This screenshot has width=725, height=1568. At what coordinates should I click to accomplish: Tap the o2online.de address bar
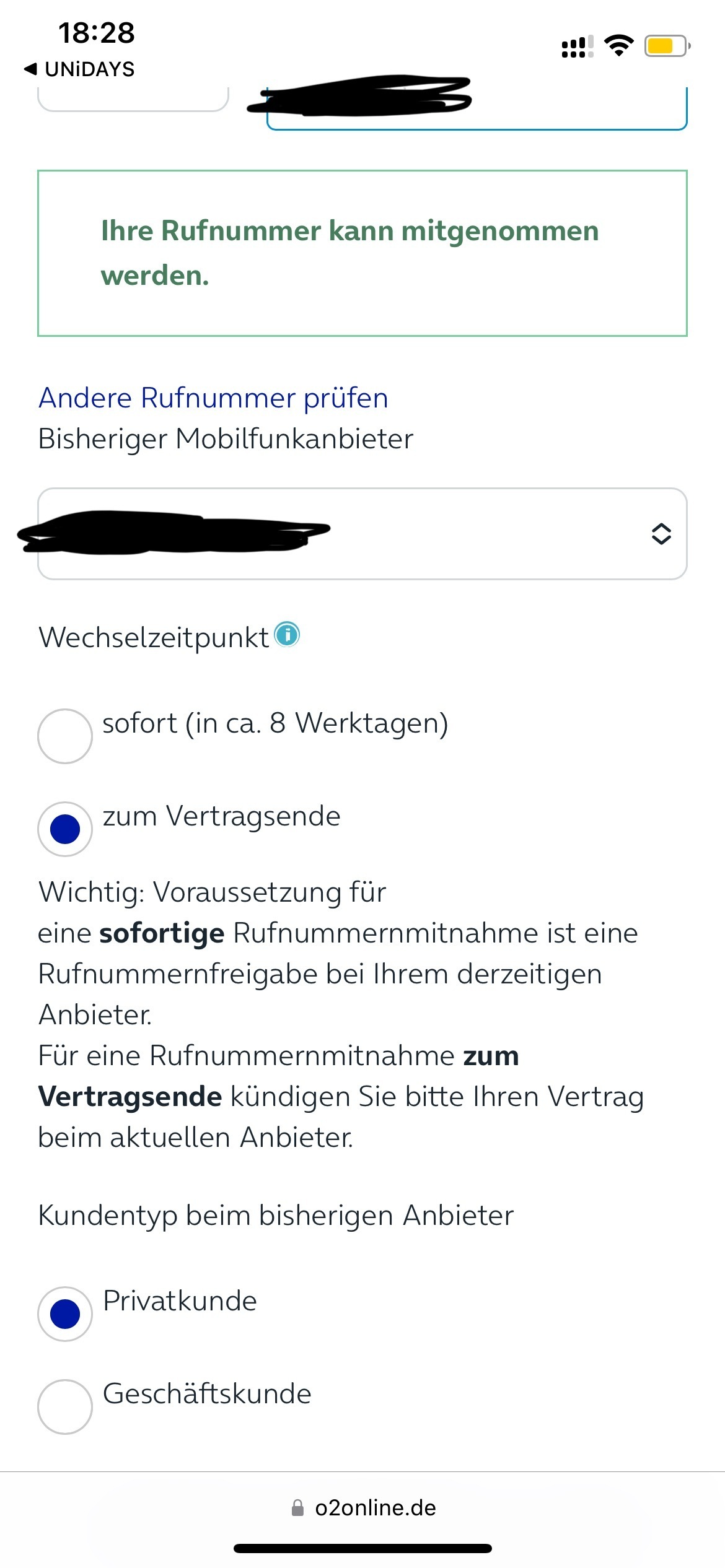click(x=364, y=1508)
